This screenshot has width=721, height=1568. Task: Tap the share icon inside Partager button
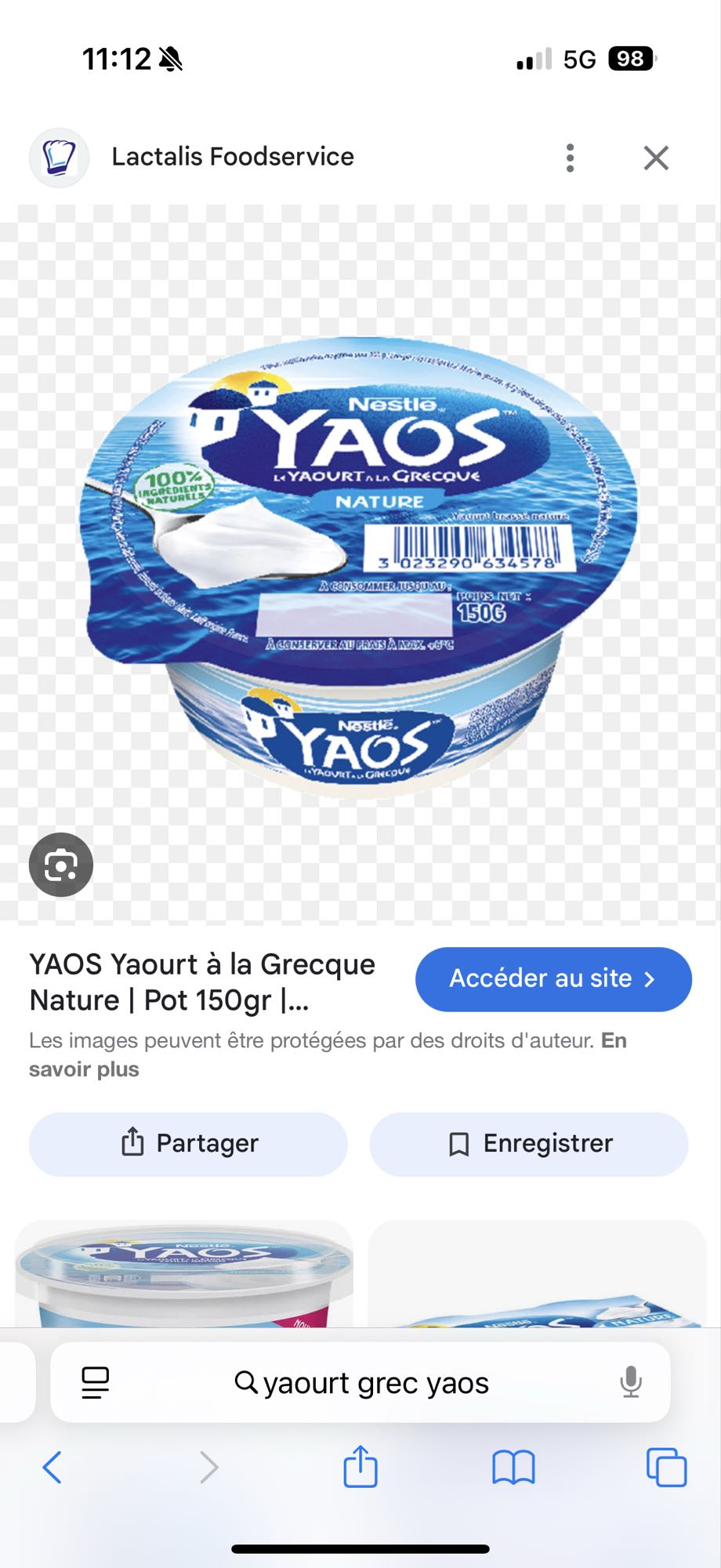point(132,1144)
